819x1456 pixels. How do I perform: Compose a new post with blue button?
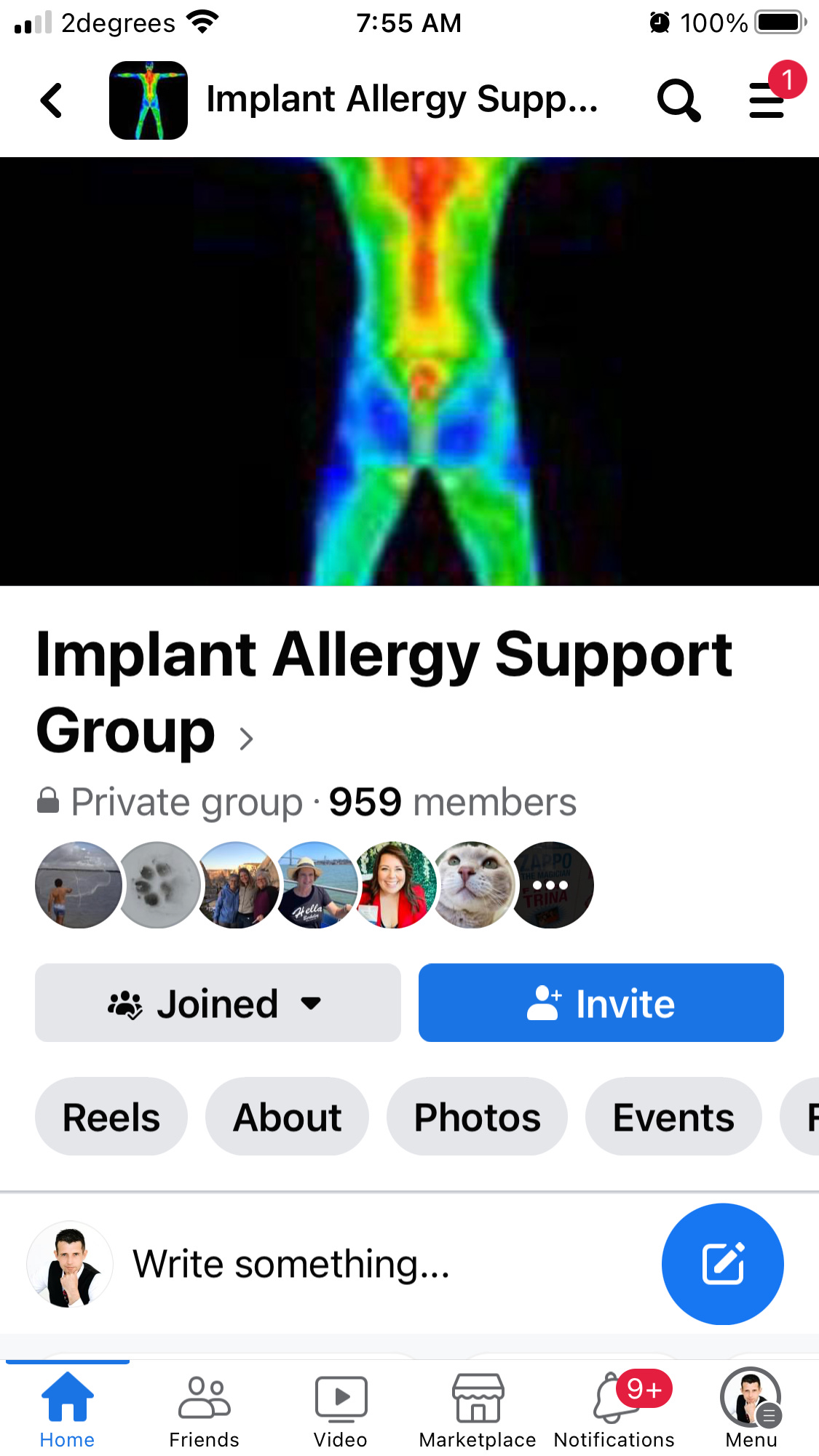coord(722,1264)
